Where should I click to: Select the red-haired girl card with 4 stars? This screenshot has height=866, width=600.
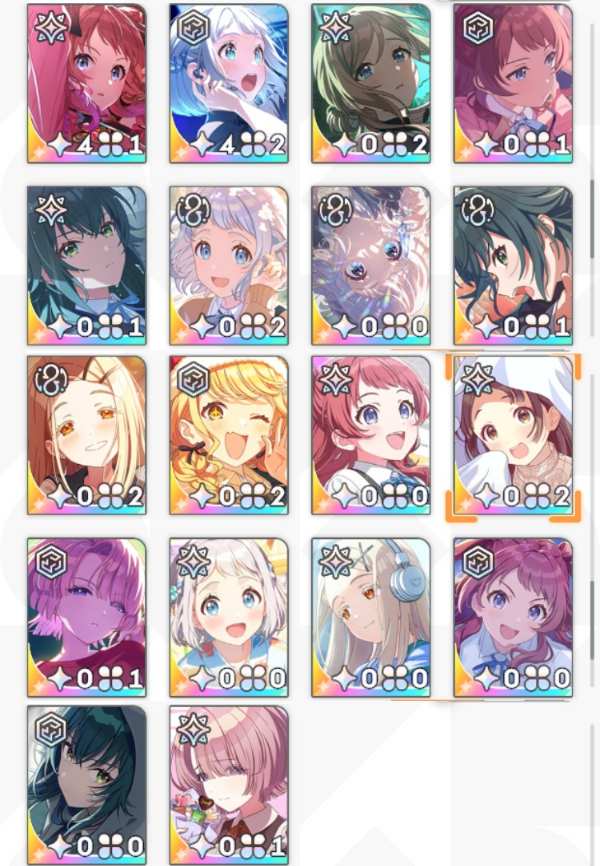click(87, 83)
